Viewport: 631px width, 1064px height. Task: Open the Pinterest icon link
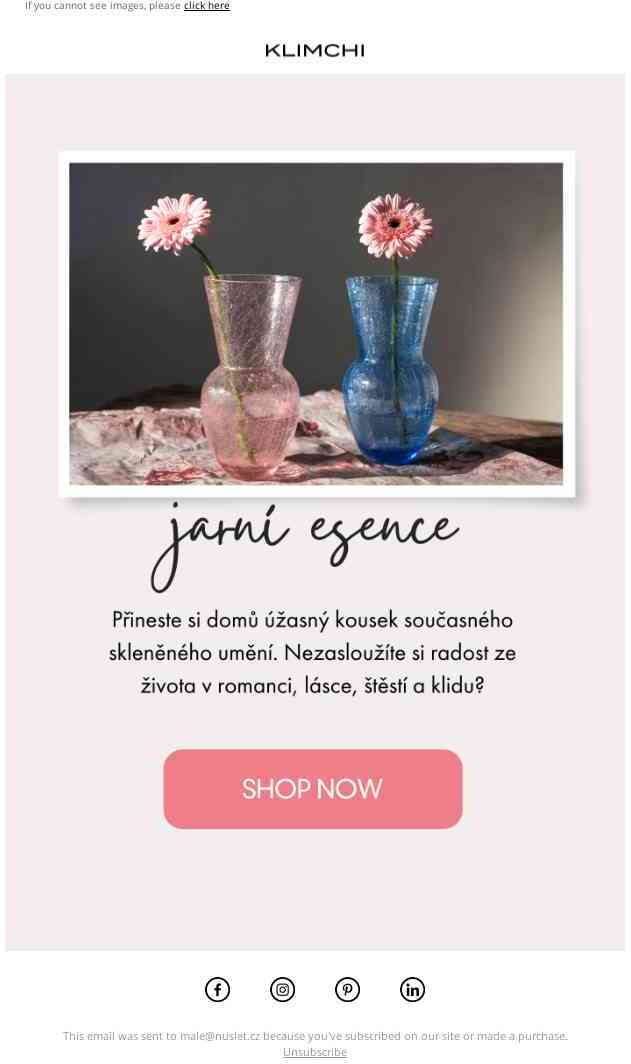[347, 990]
